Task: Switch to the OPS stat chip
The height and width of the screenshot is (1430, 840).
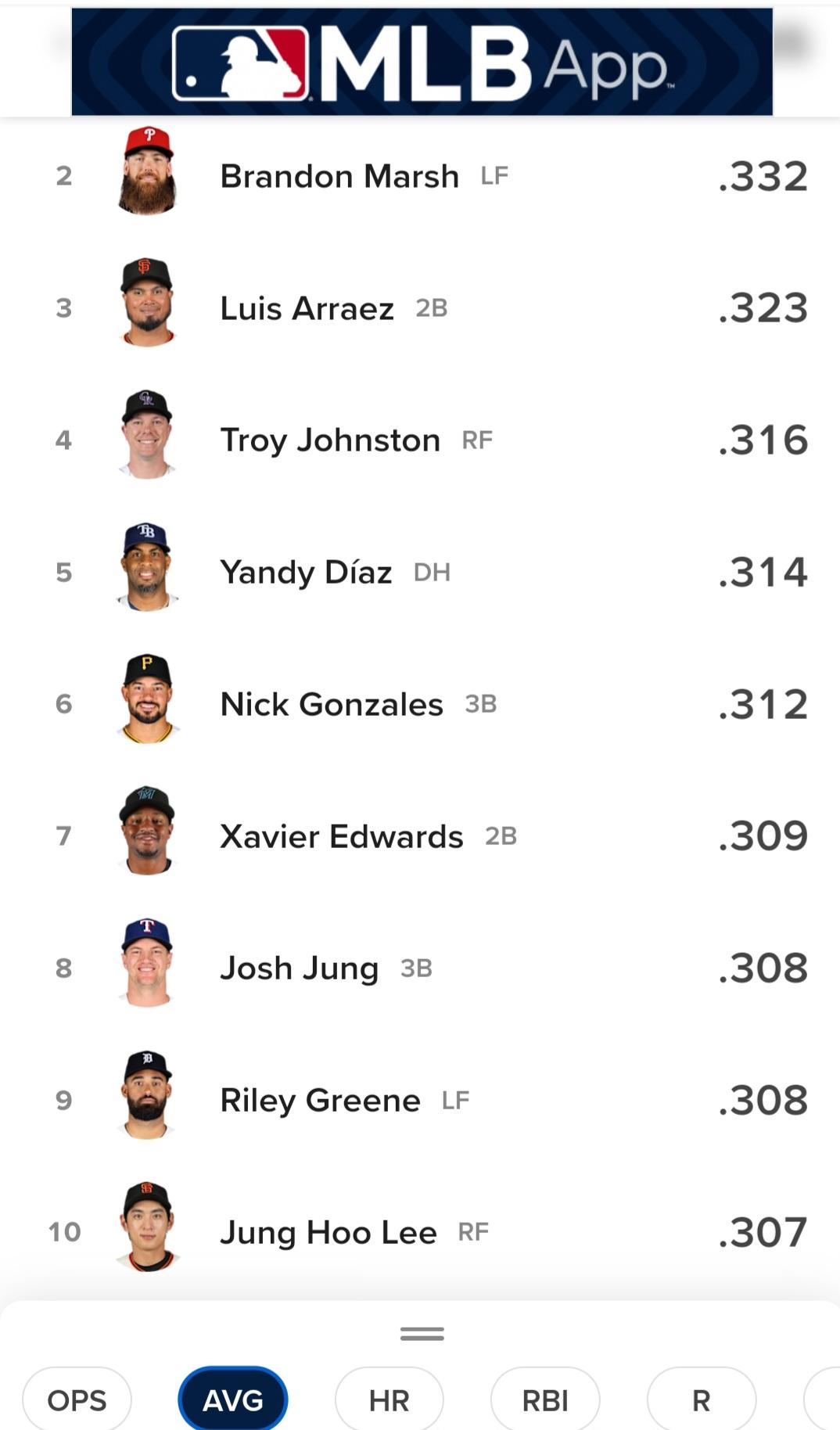Action: click(77, 1399)
